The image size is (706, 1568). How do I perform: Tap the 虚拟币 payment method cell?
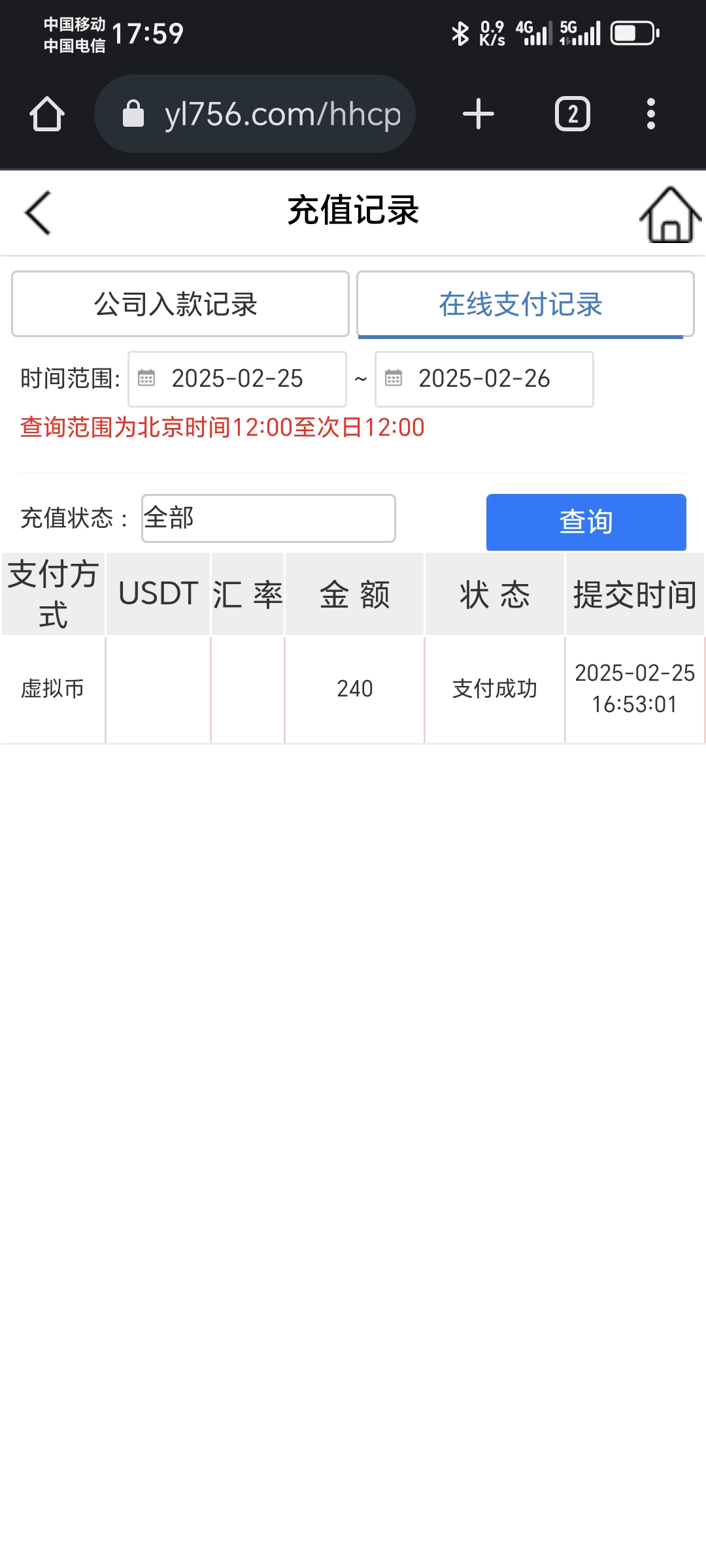click(52, 689)
